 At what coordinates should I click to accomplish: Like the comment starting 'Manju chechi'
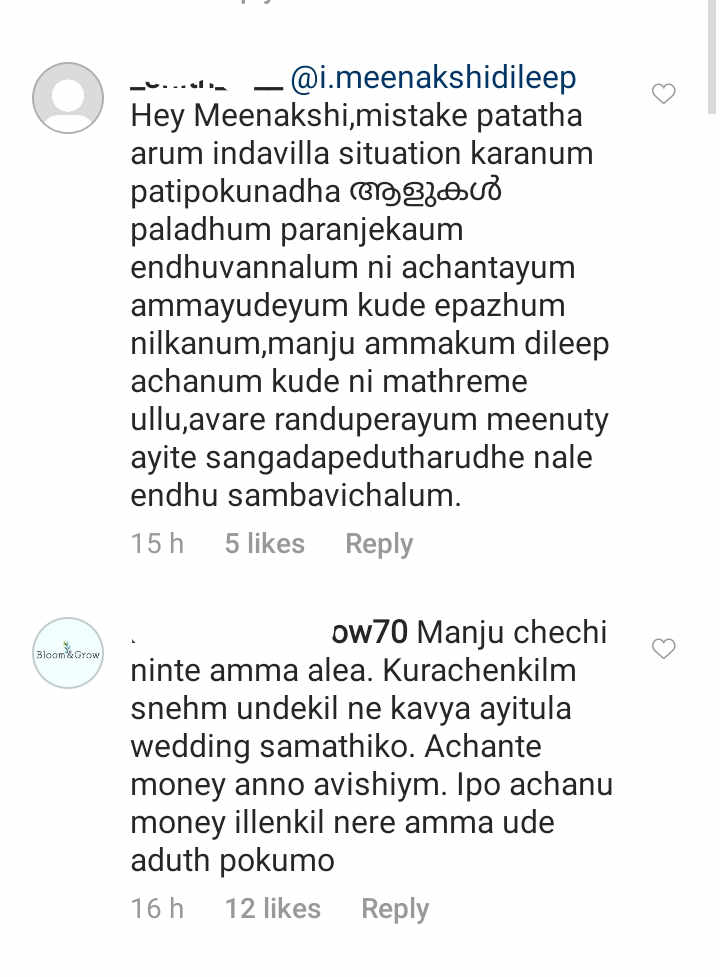tap(663, 649)
